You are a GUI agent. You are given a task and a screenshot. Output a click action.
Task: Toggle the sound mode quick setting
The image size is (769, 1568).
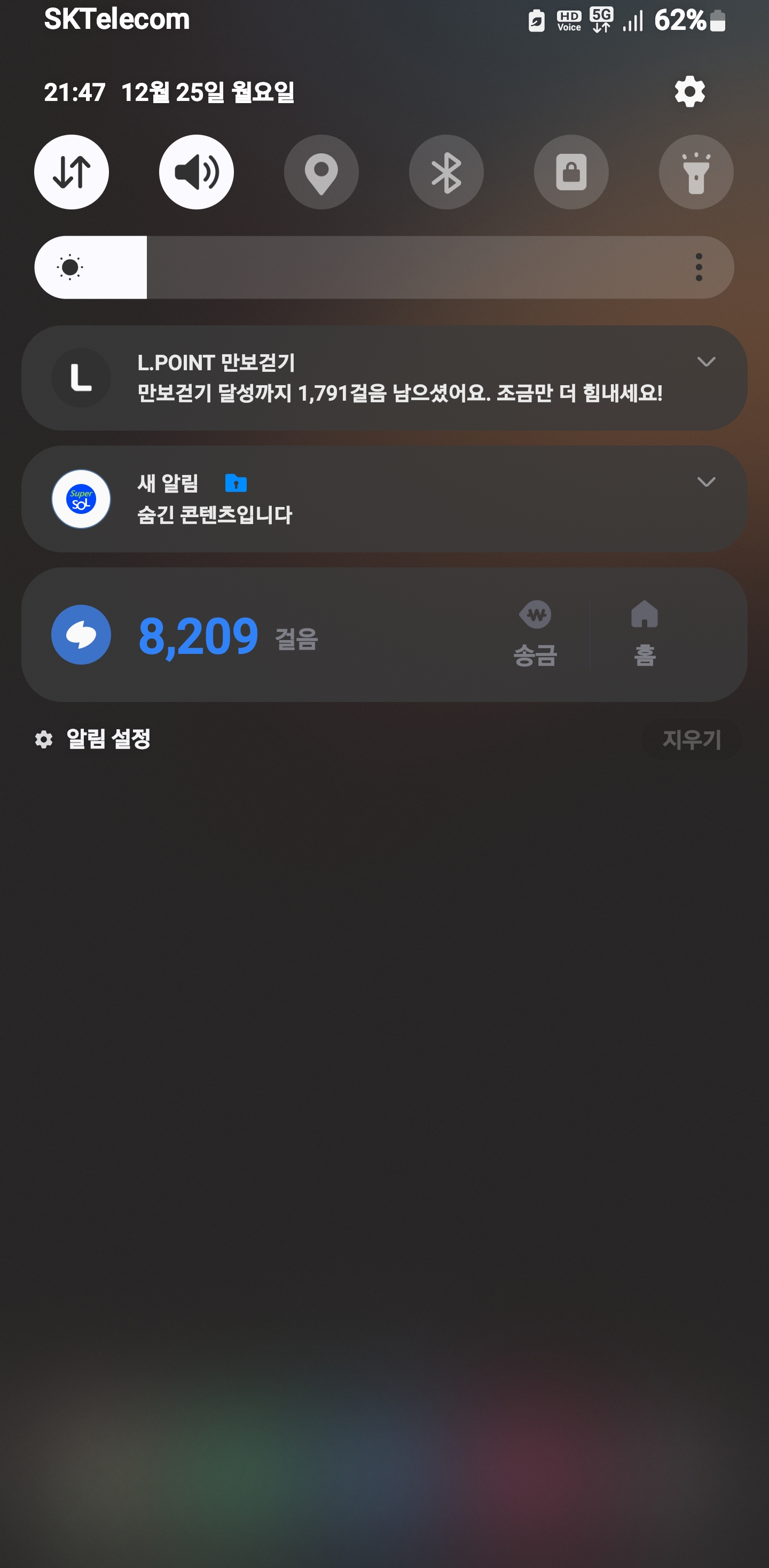(x=197, y=172)
